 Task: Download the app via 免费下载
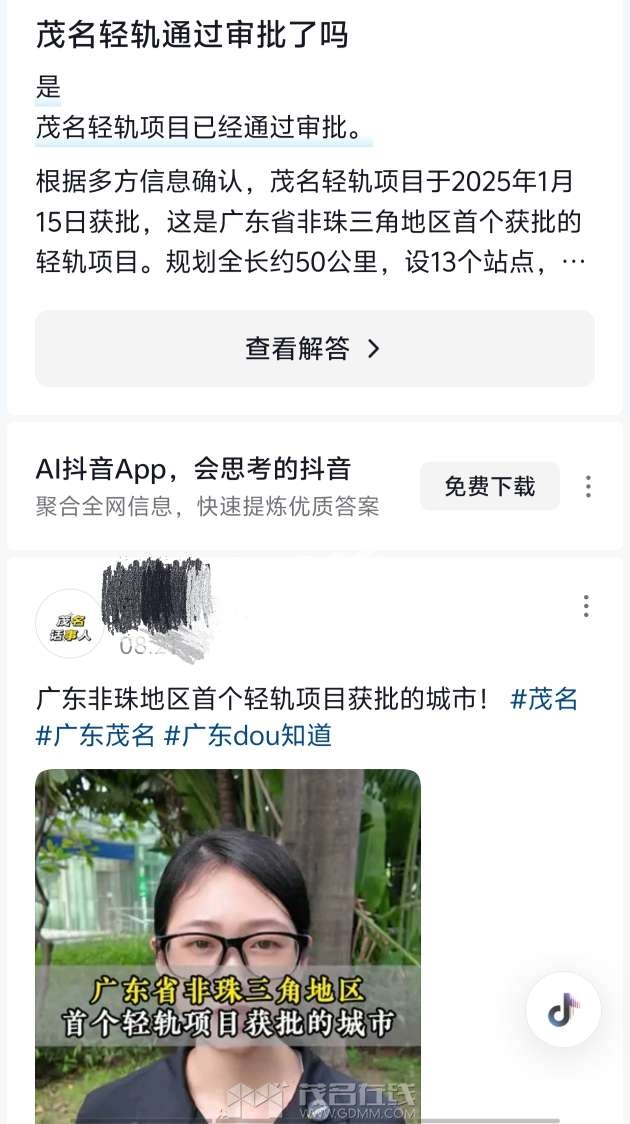[489, 487]
